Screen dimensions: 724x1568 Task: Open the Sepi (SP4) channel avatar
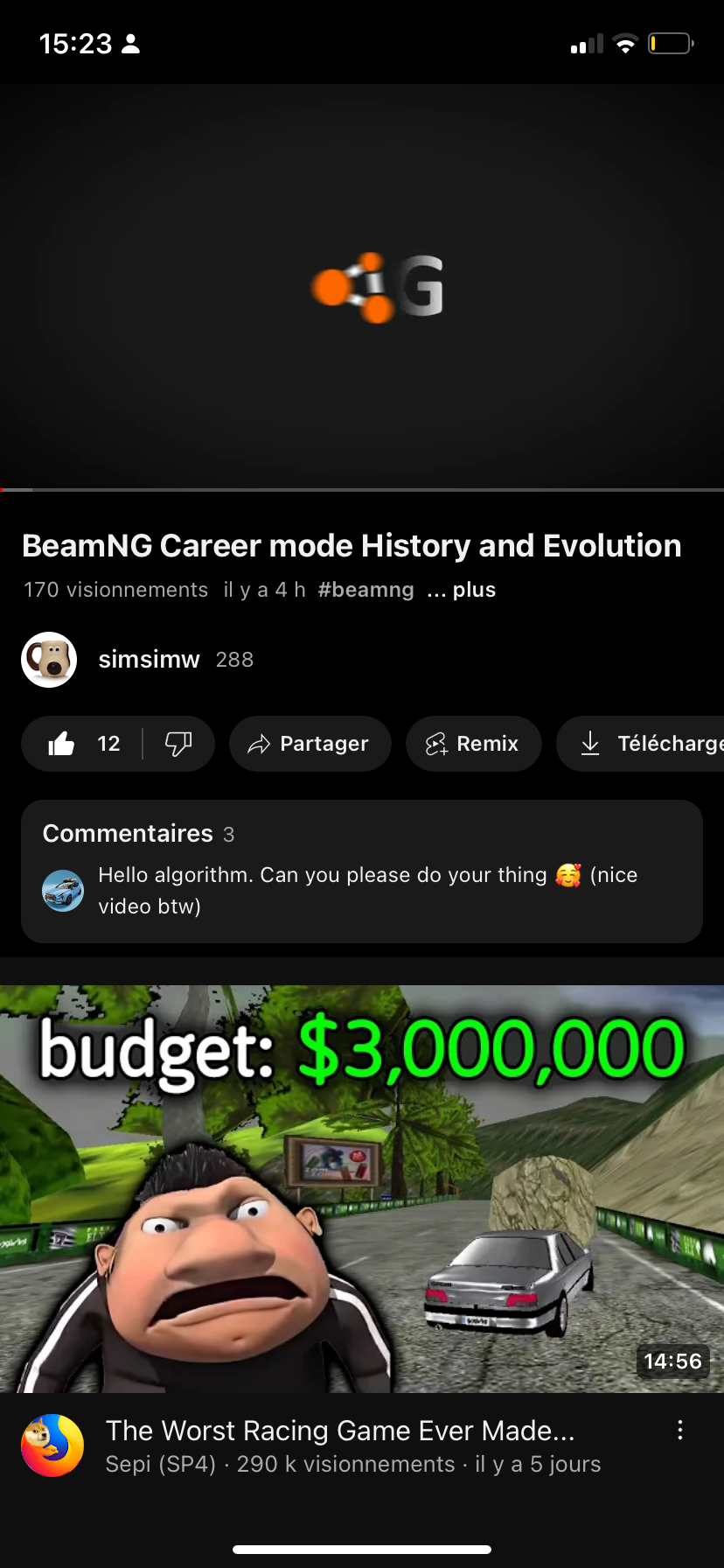tap(52, 1445)
